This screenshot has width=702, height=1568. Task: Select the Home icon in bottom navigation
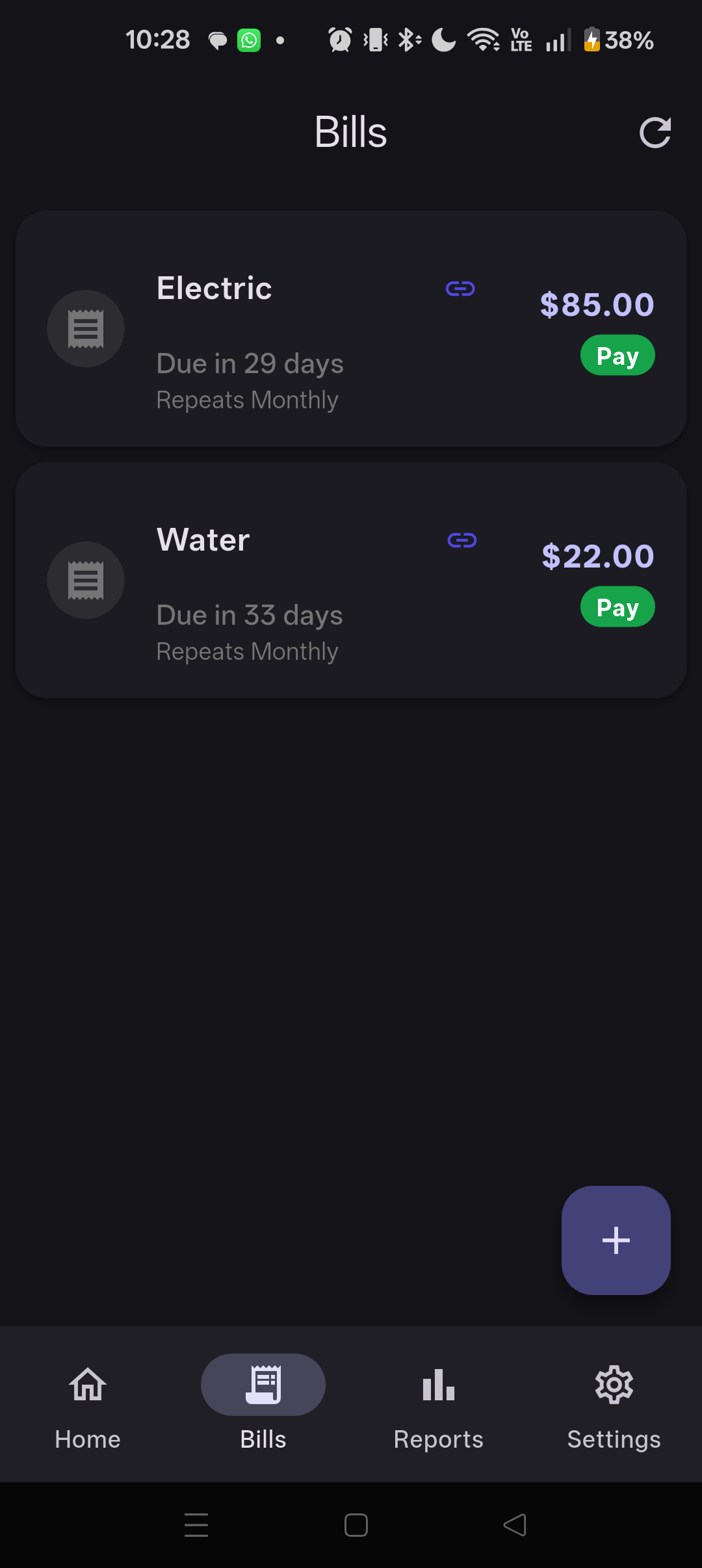pyautogui.click(x=86, y=1385)
